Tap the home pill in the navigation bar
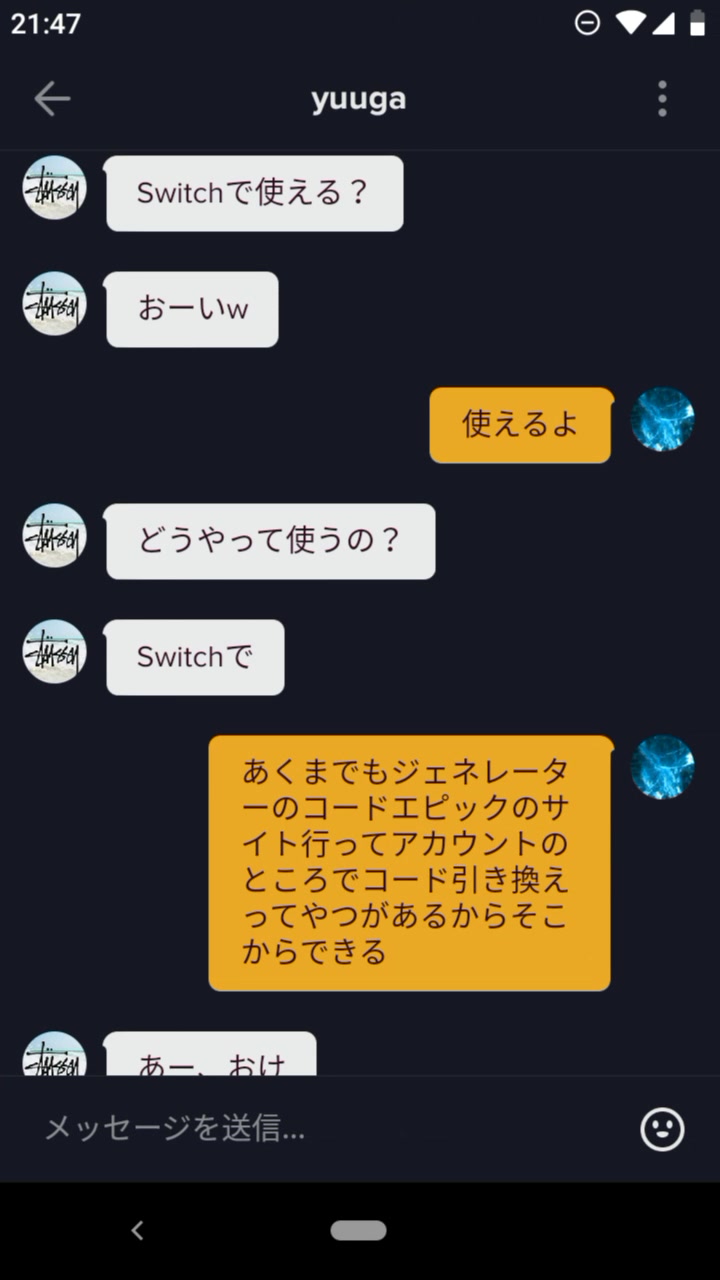The width and height of the screenshot is (720, 1280). (x=359, y=1231)
